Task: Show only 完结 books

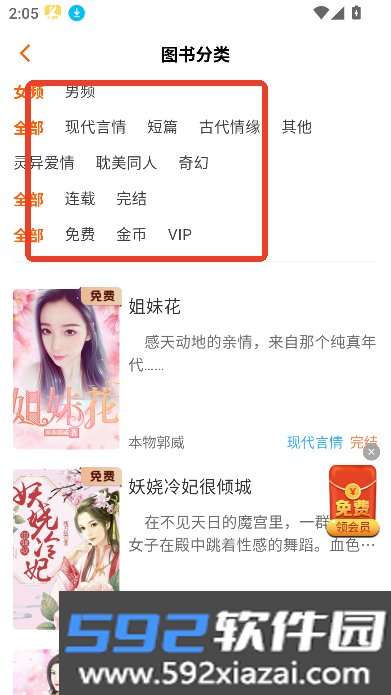Action: pos(131,199)
